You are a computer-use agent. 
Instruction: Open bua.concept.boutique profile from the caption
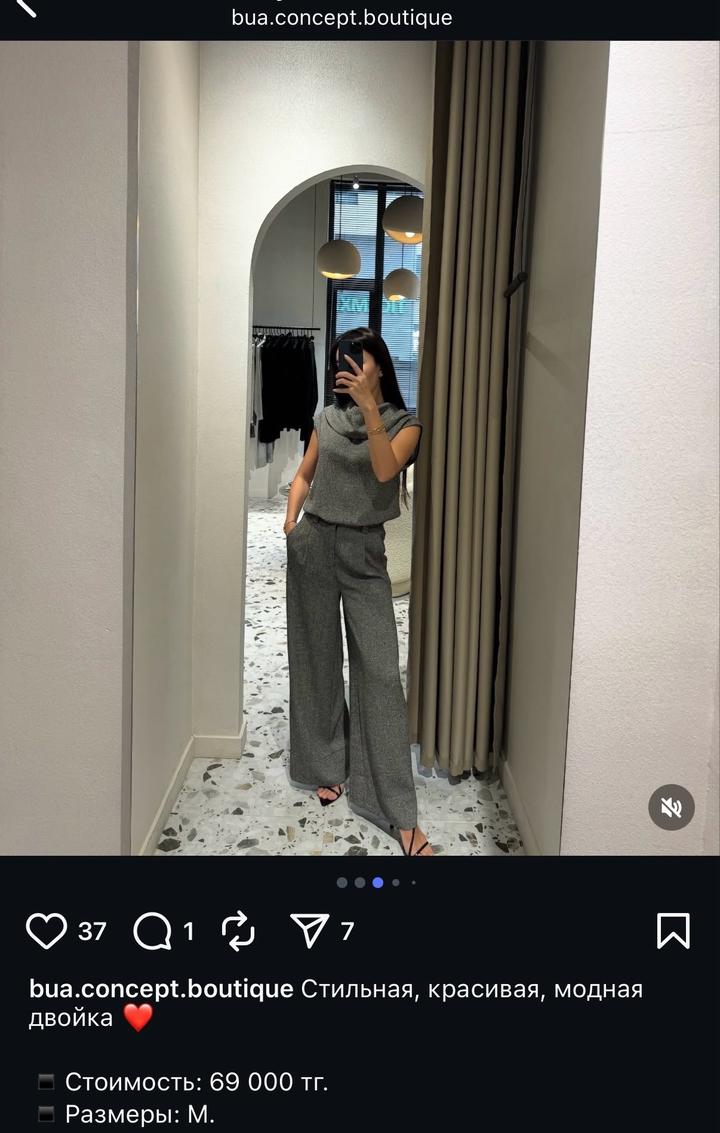pyautogui.click(x=161, y=989)
